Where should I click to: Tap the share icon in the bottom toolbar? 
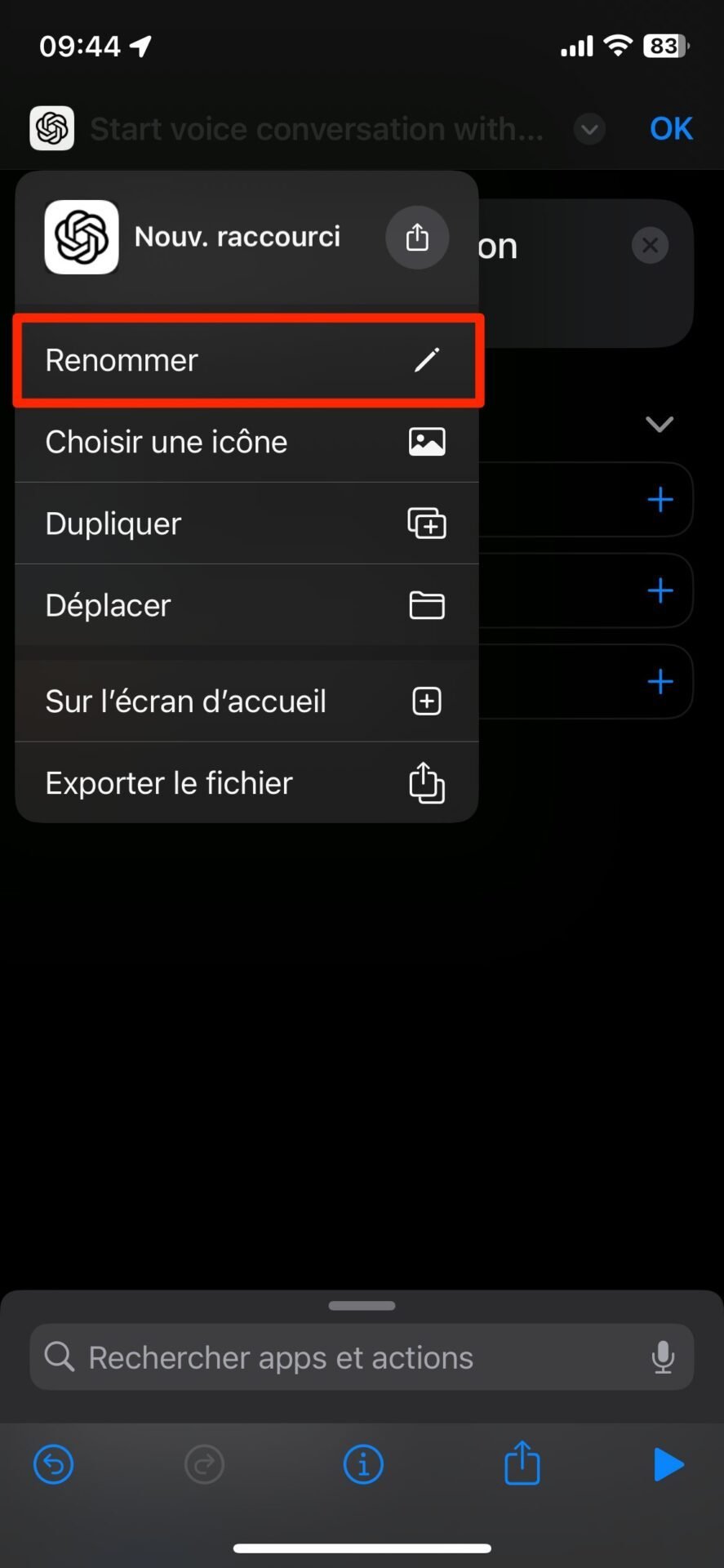point(522,1463)
